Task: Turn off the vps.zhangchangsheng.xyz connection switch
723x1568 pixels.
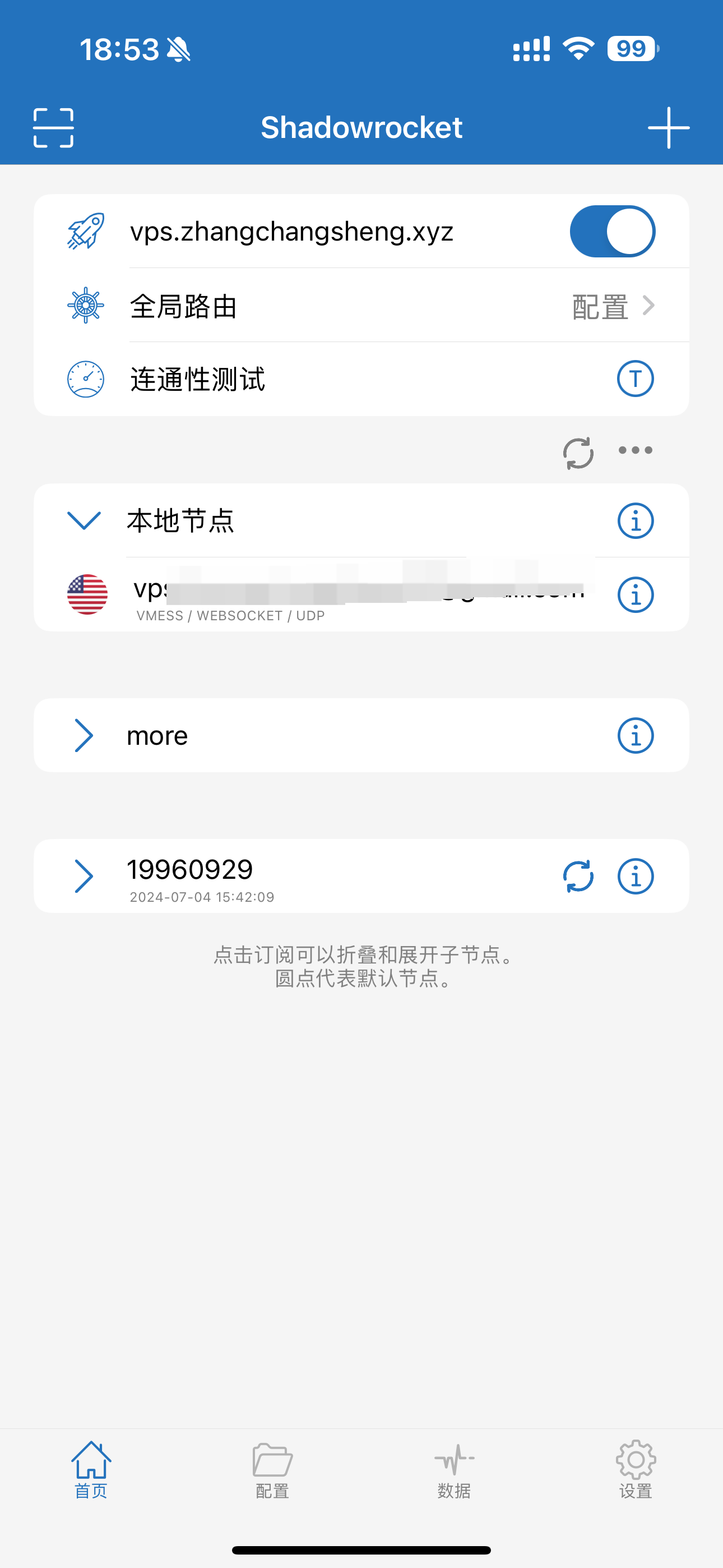Action: (x=611, y=231)
